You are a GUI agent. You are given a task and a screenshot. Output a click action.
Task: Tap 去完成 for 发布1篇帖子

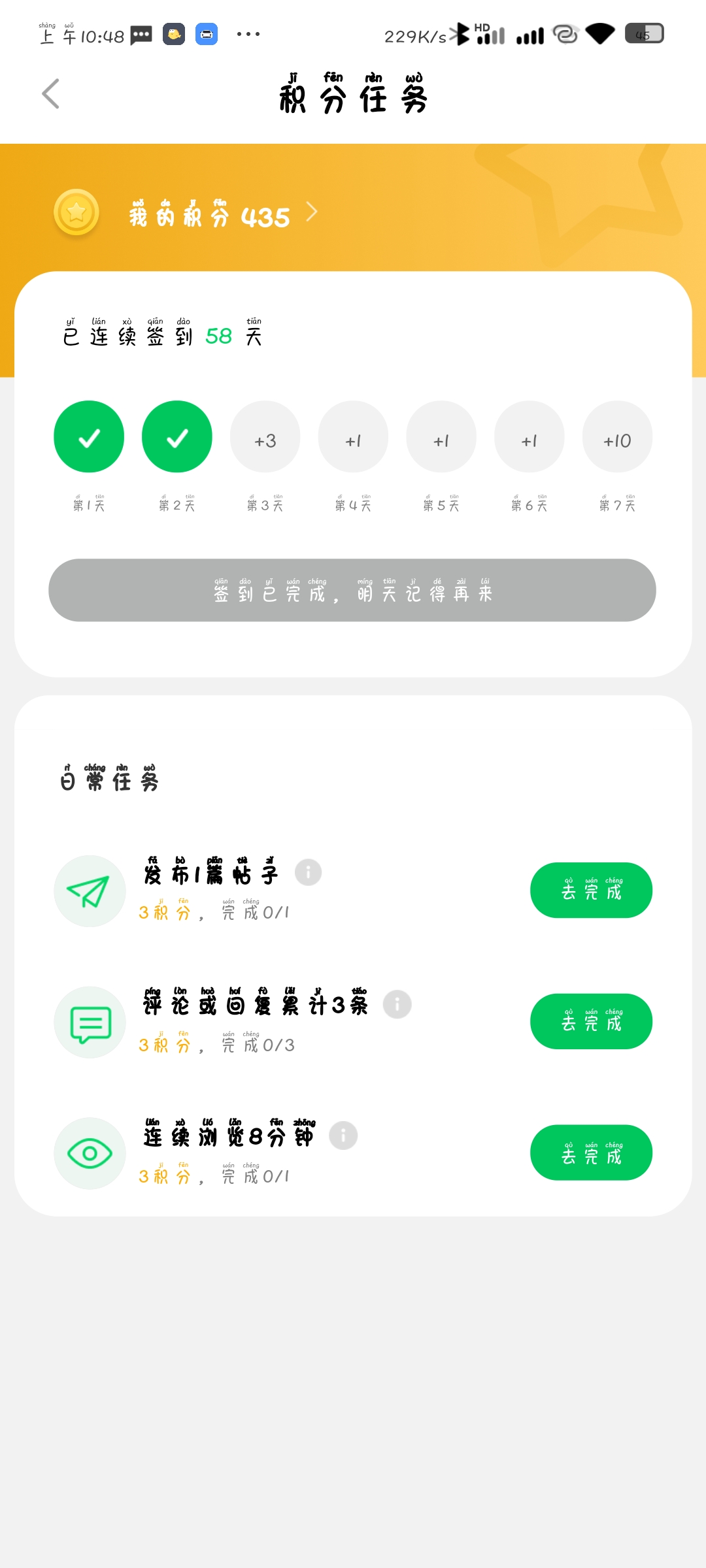pyautogui.click(x=591, y=890)
